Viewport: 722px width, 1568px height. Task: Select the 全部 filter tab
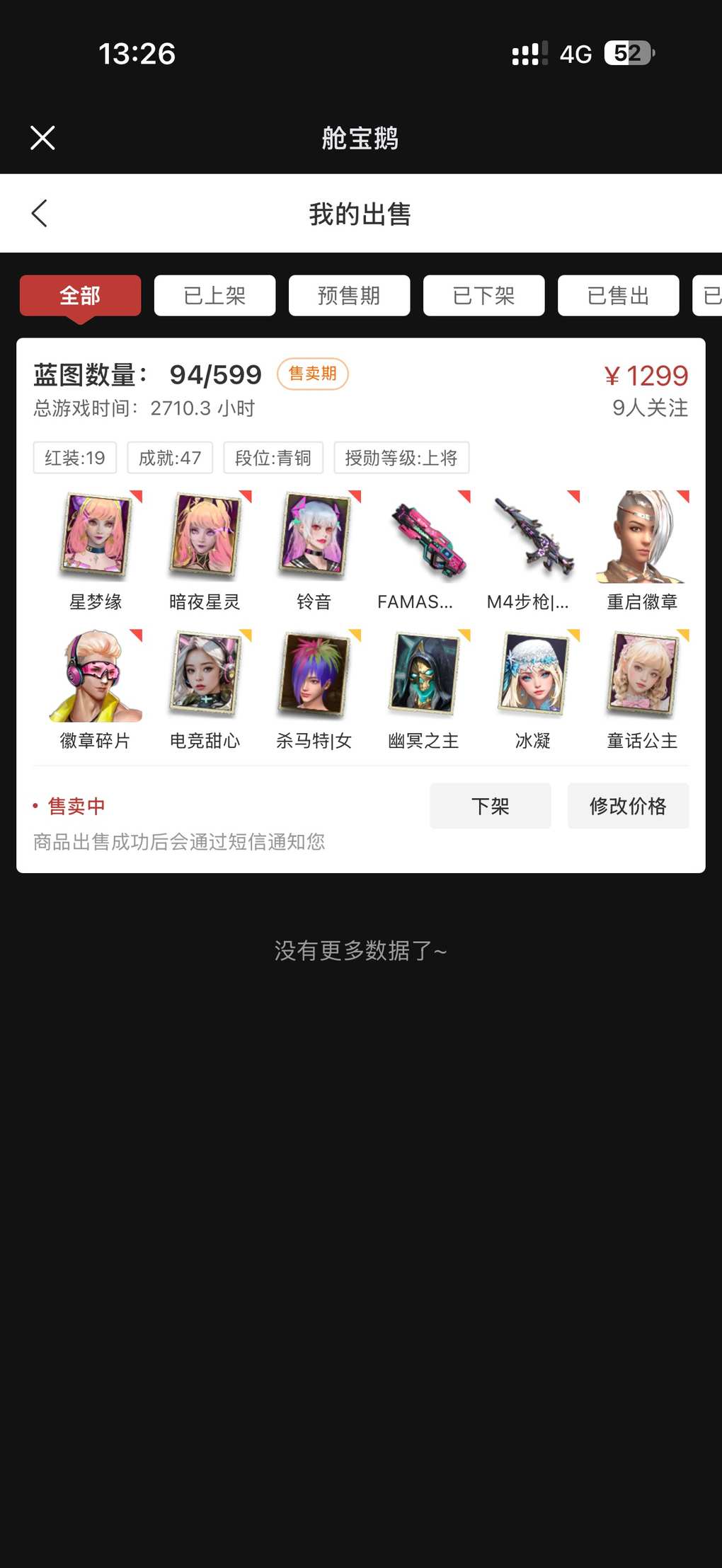coord(80,295)
